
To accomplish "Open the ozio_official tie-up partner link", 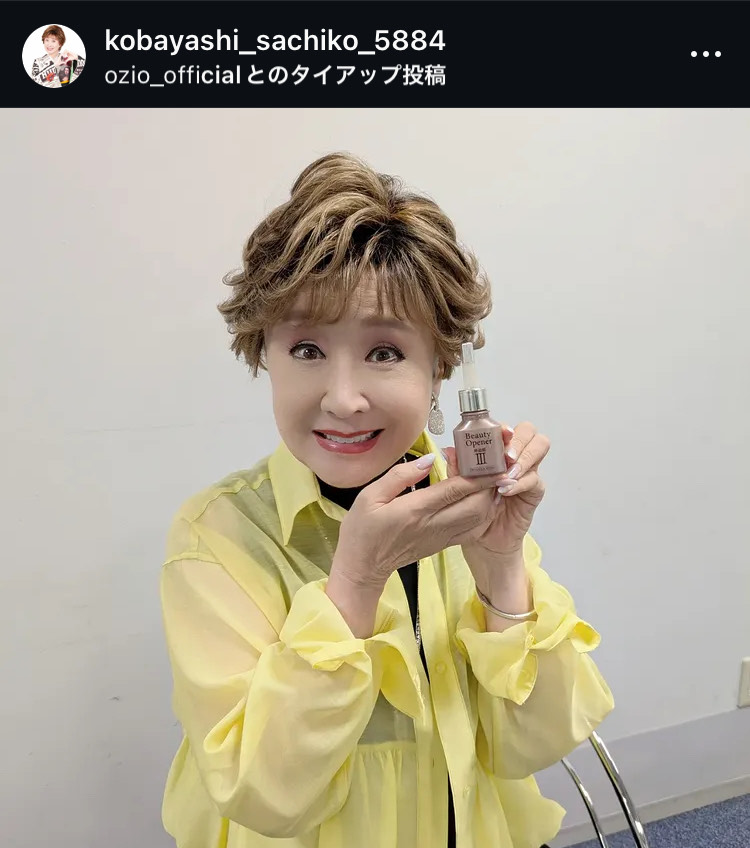I will [x=172, y=76].
